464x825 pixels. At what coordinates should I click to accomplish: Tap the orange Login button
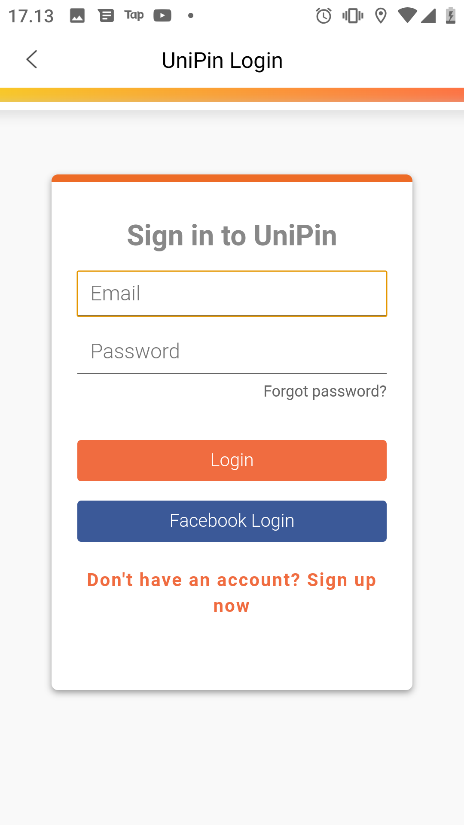pyautogui.click(x=232, y=460)
